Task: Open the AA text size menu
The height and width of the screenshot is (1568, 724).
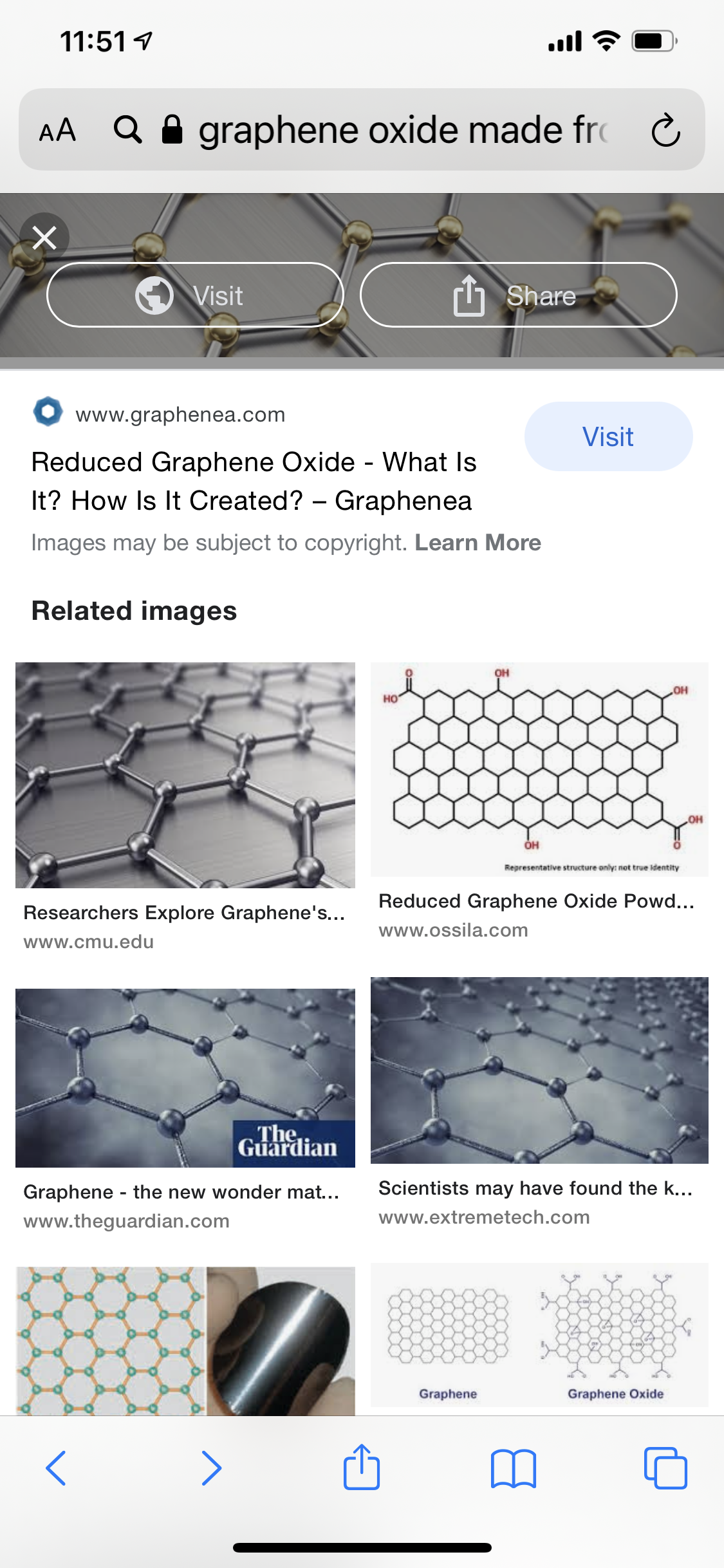Action: [x=57, y=130]
